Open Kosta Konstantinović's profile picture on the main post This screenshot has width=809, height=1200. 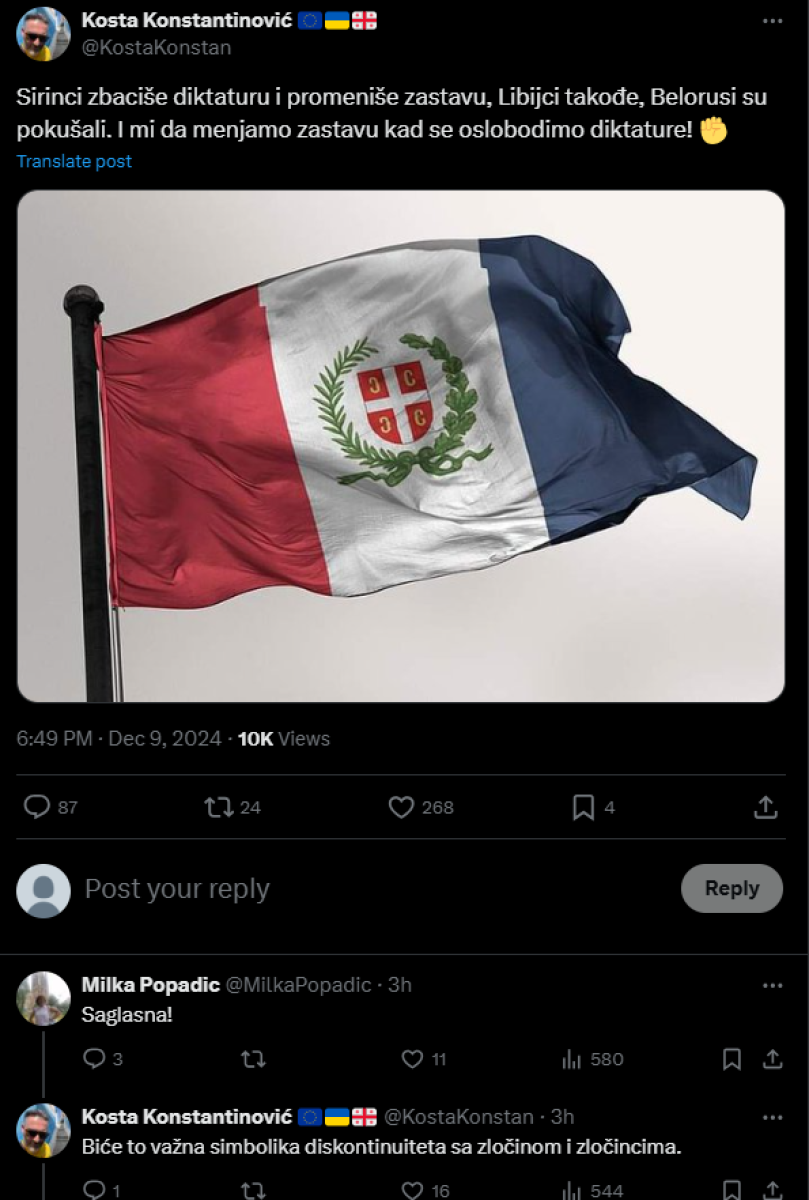[x=43, y=33]
